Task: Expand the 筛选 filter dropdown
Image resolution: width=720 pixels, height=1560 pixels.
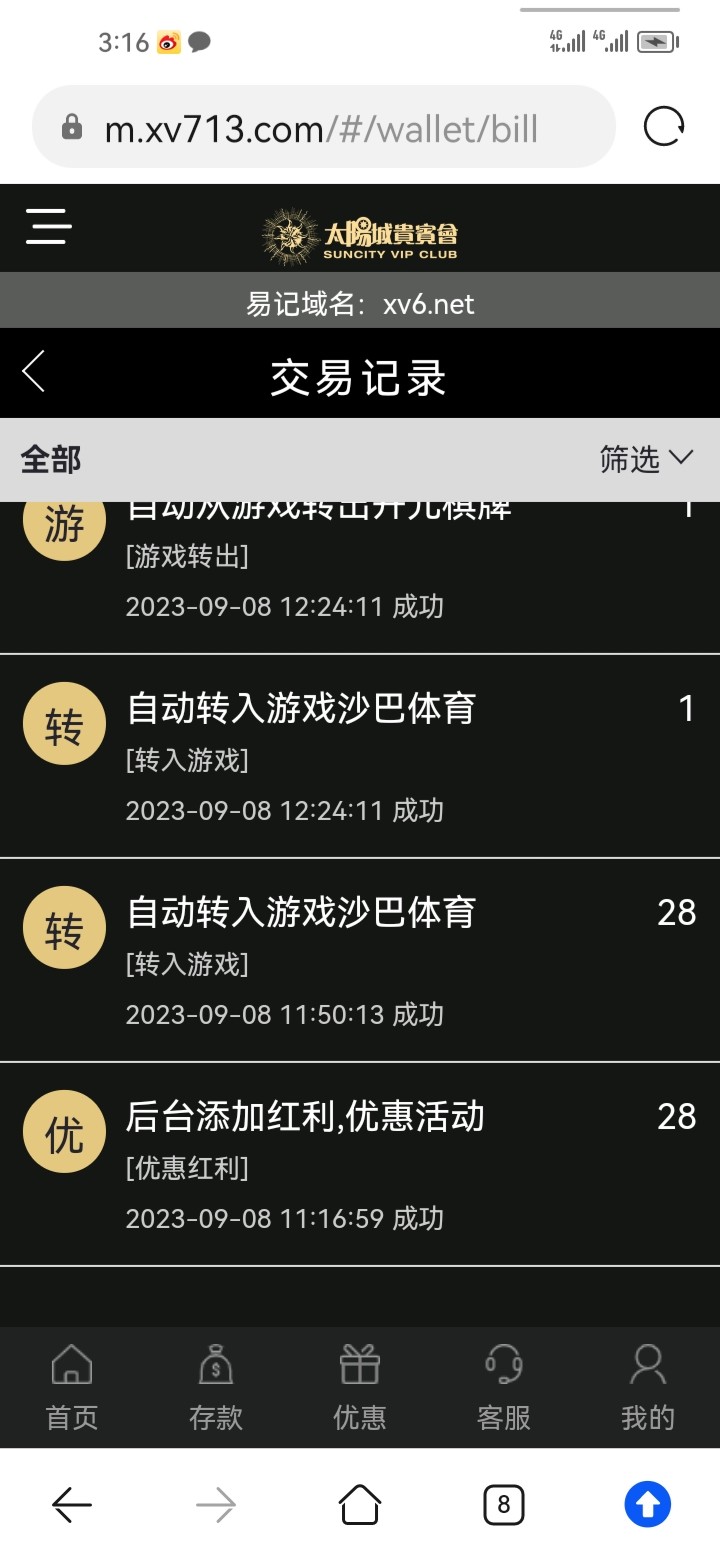Action: click(645, 459)
